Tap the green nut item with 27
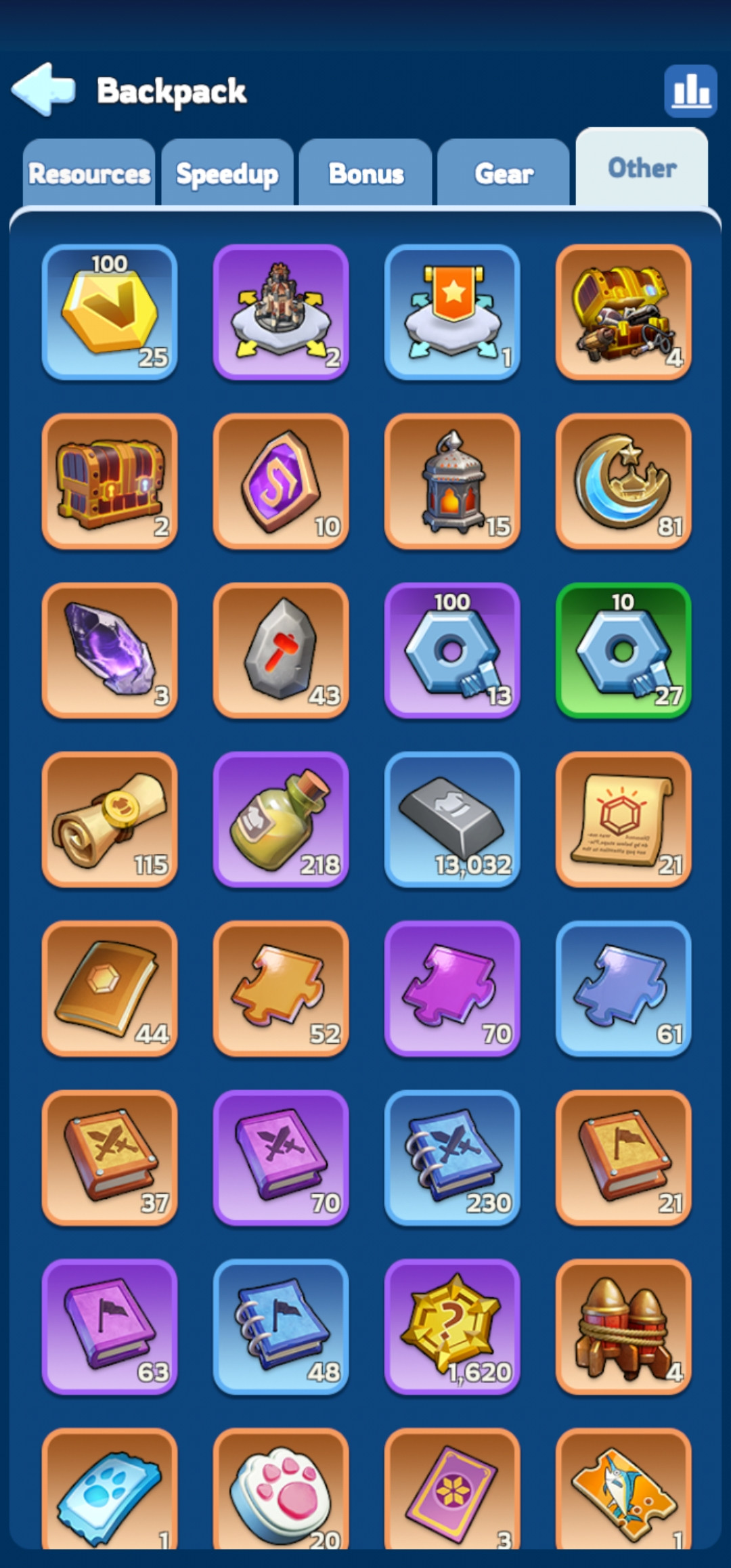 623,651
